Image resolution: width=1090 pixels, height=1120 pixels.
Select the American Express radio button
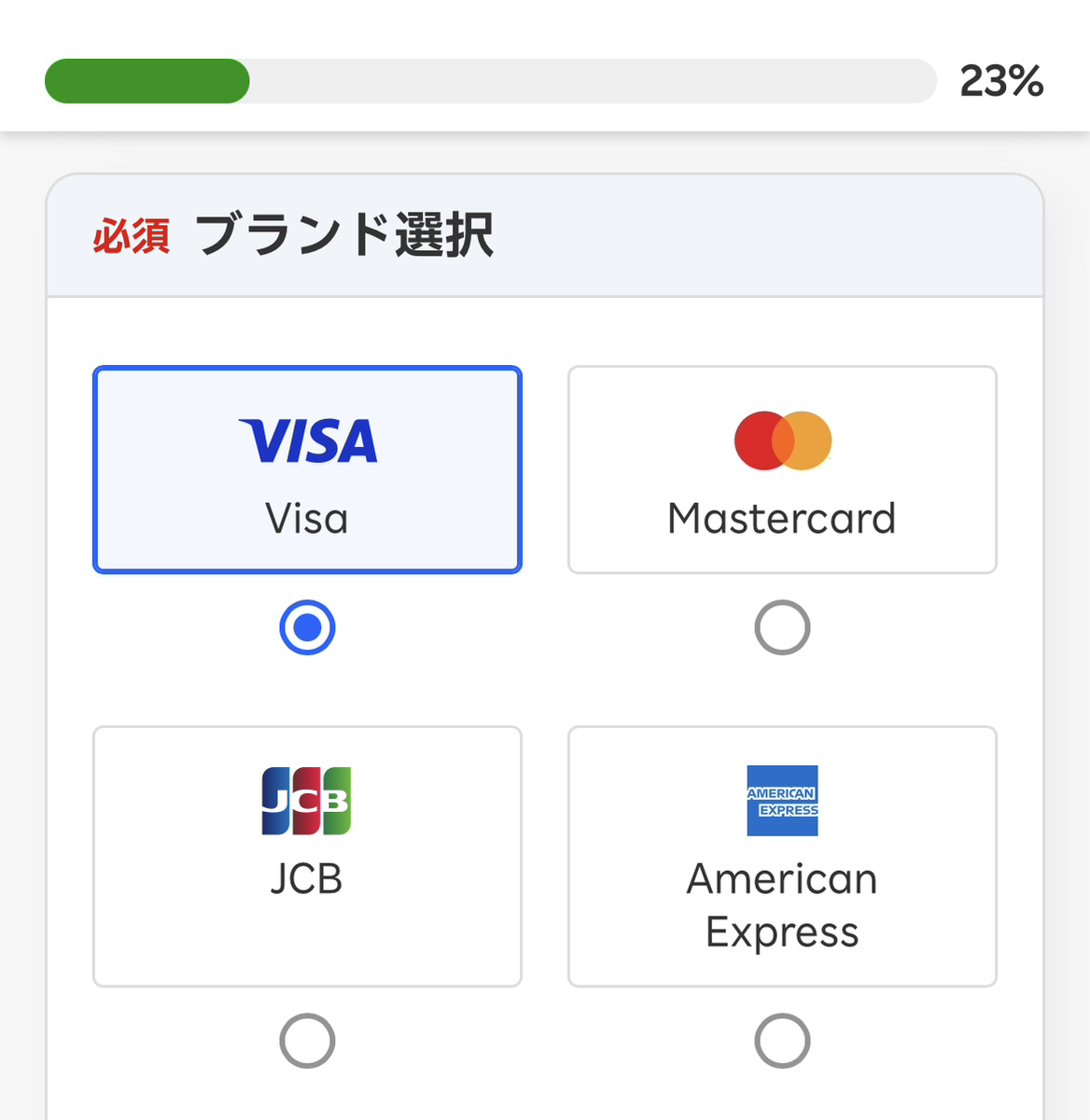[783, 1040]
